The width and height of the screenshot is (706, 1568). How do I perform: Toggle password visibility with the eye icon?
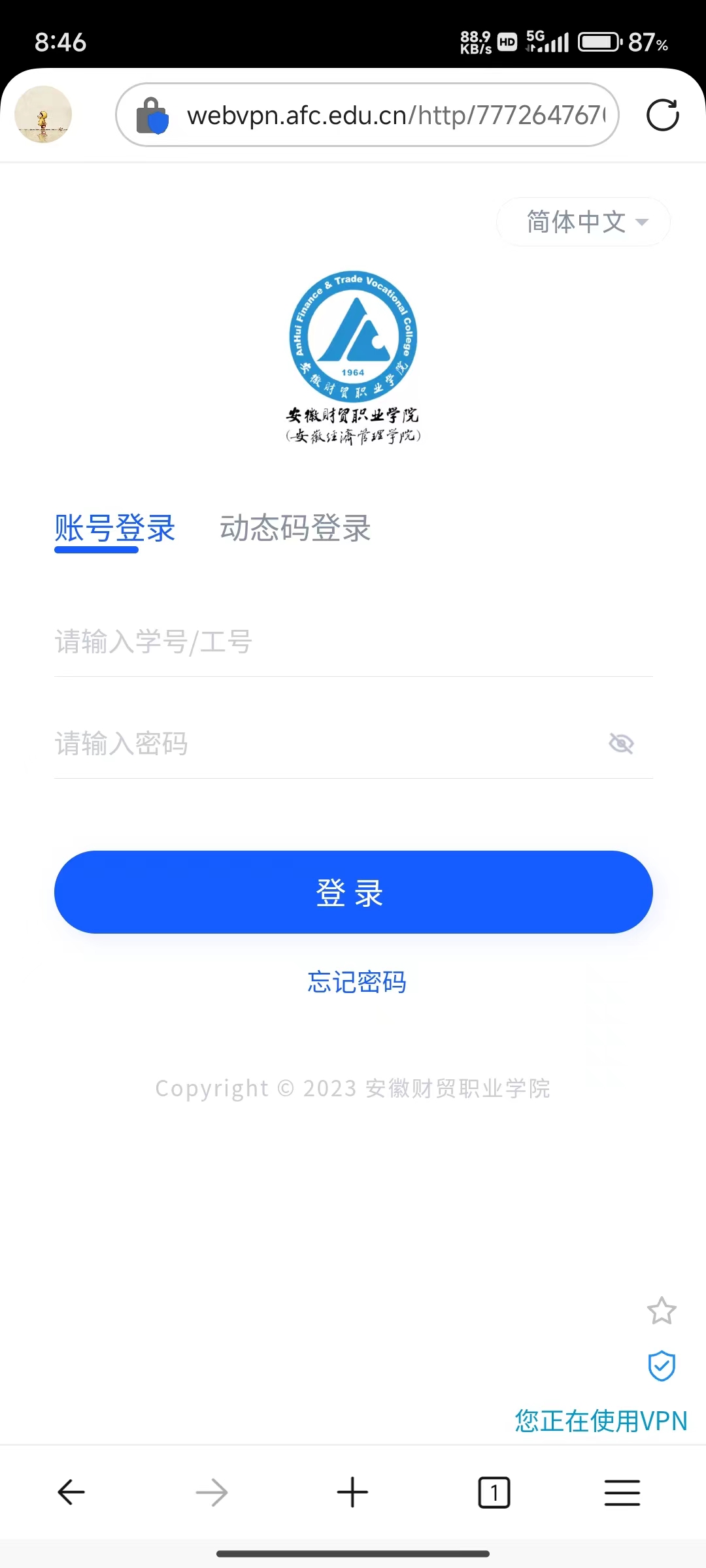coord(621,743)
